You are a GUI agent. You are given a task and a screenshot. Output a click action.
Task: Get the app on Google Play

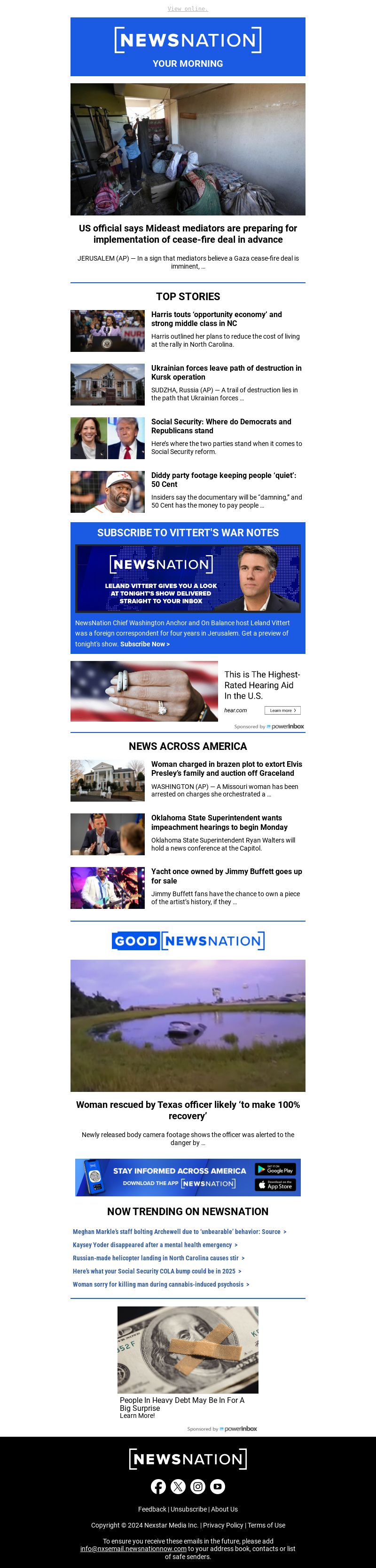pos(275,1170)
